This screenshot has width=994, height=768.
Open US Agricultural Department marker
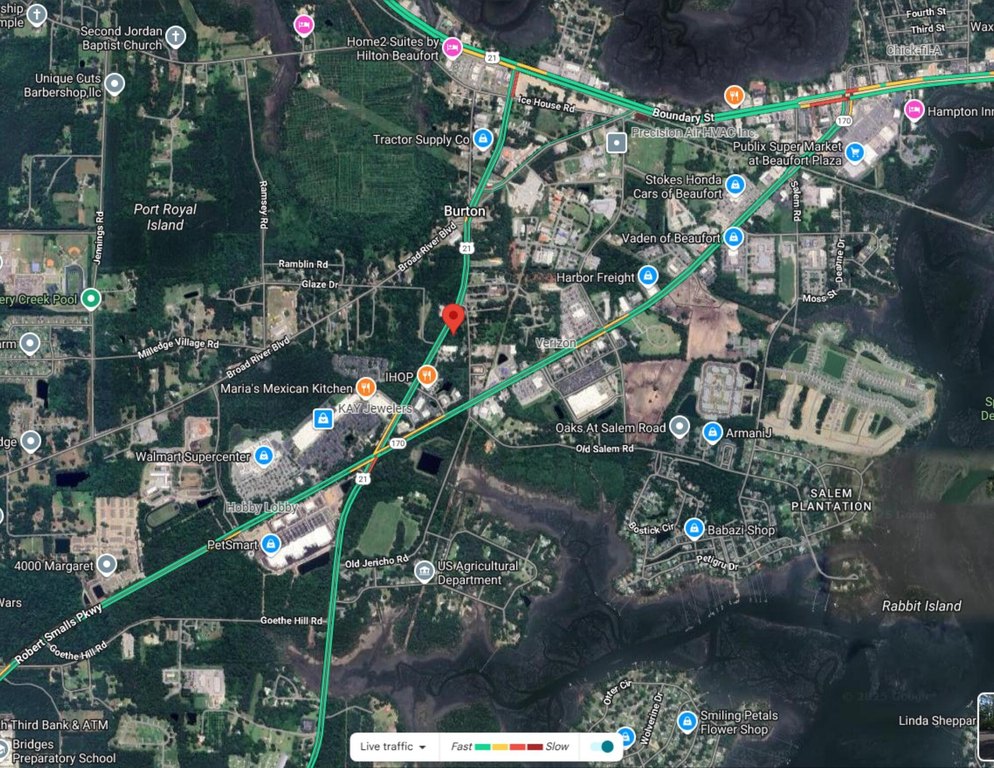[x=424, y=572]
